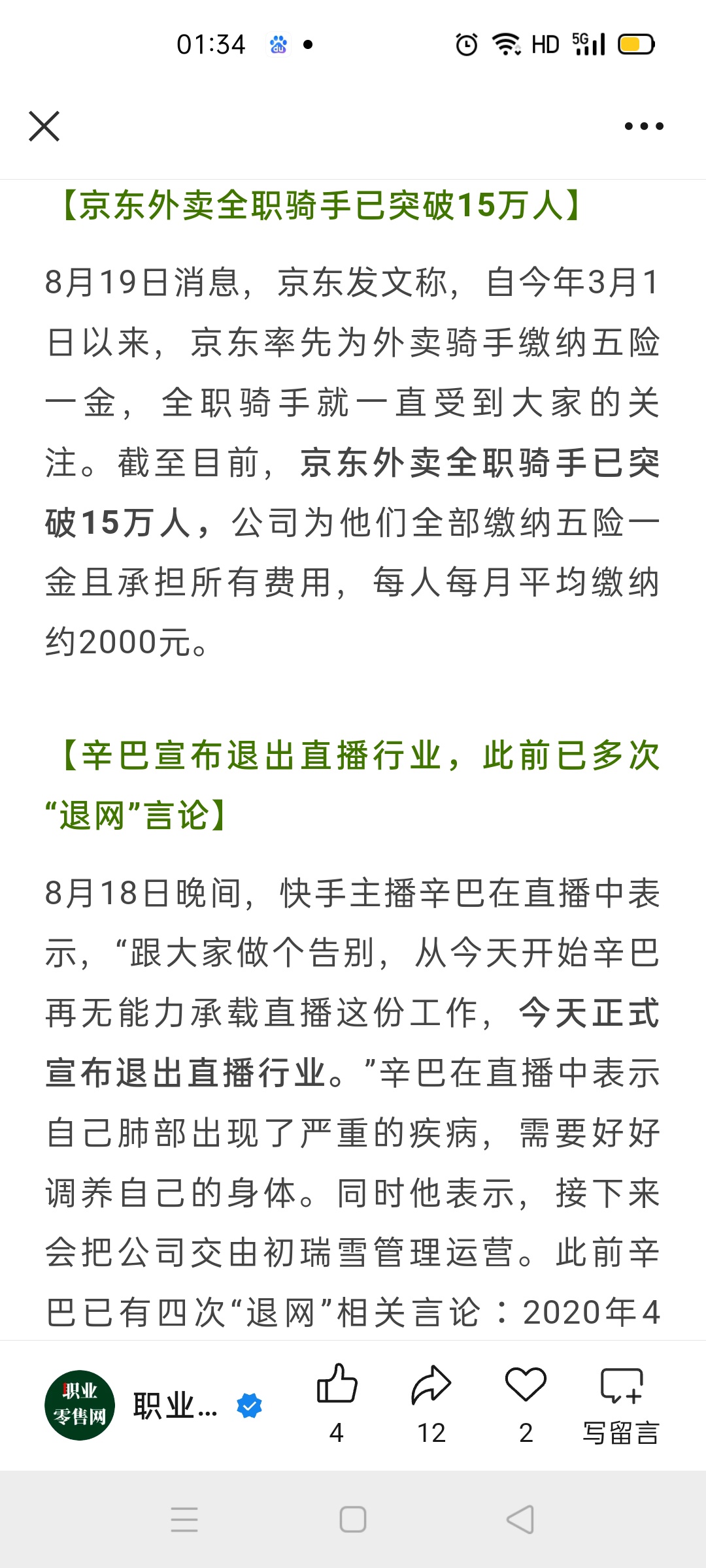Go back using system navigation
The height and width of the screenshot is (1568, 706).
[520, 1520]
